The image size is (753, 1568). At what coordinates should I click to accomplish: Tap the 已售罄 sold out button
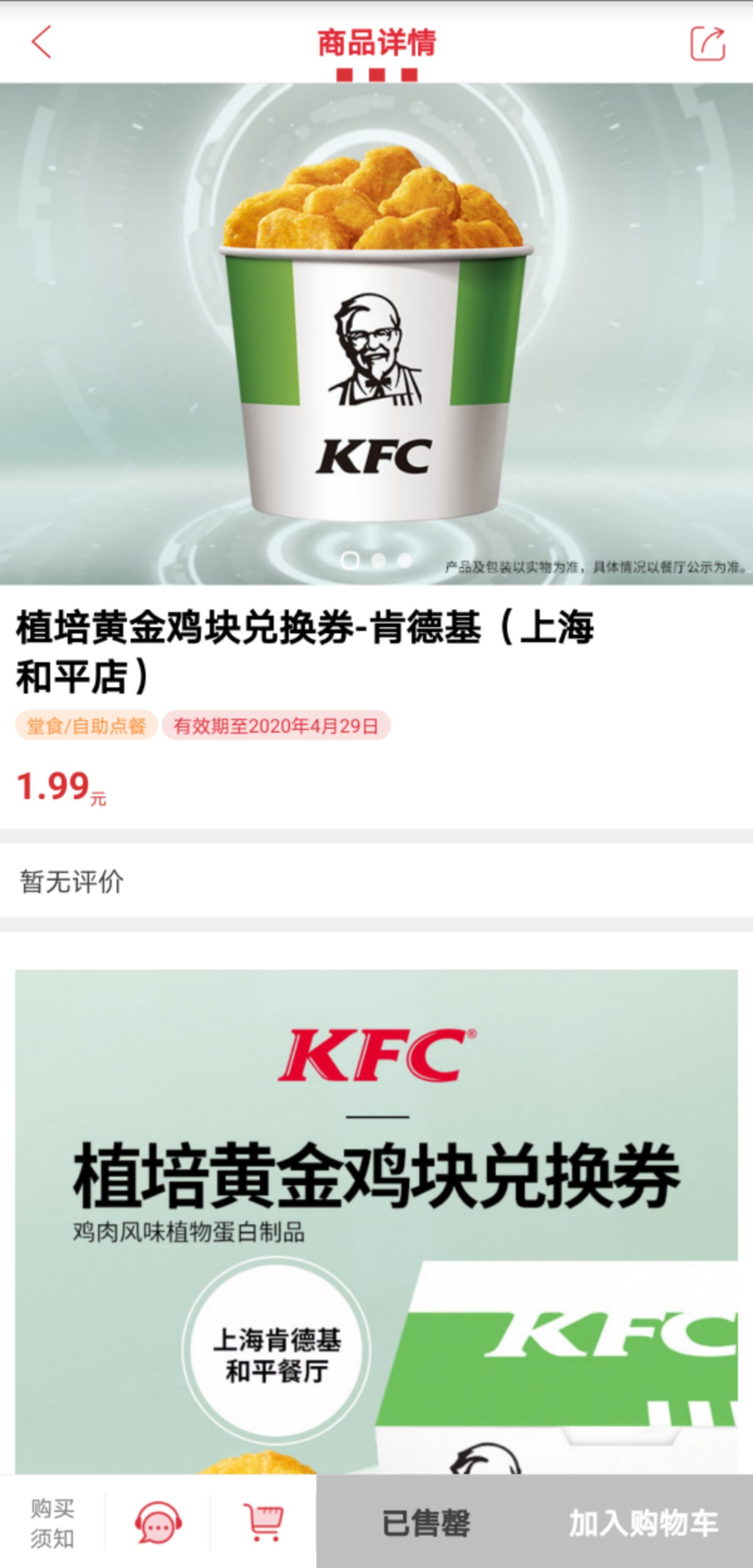[x=426, y=1523]
